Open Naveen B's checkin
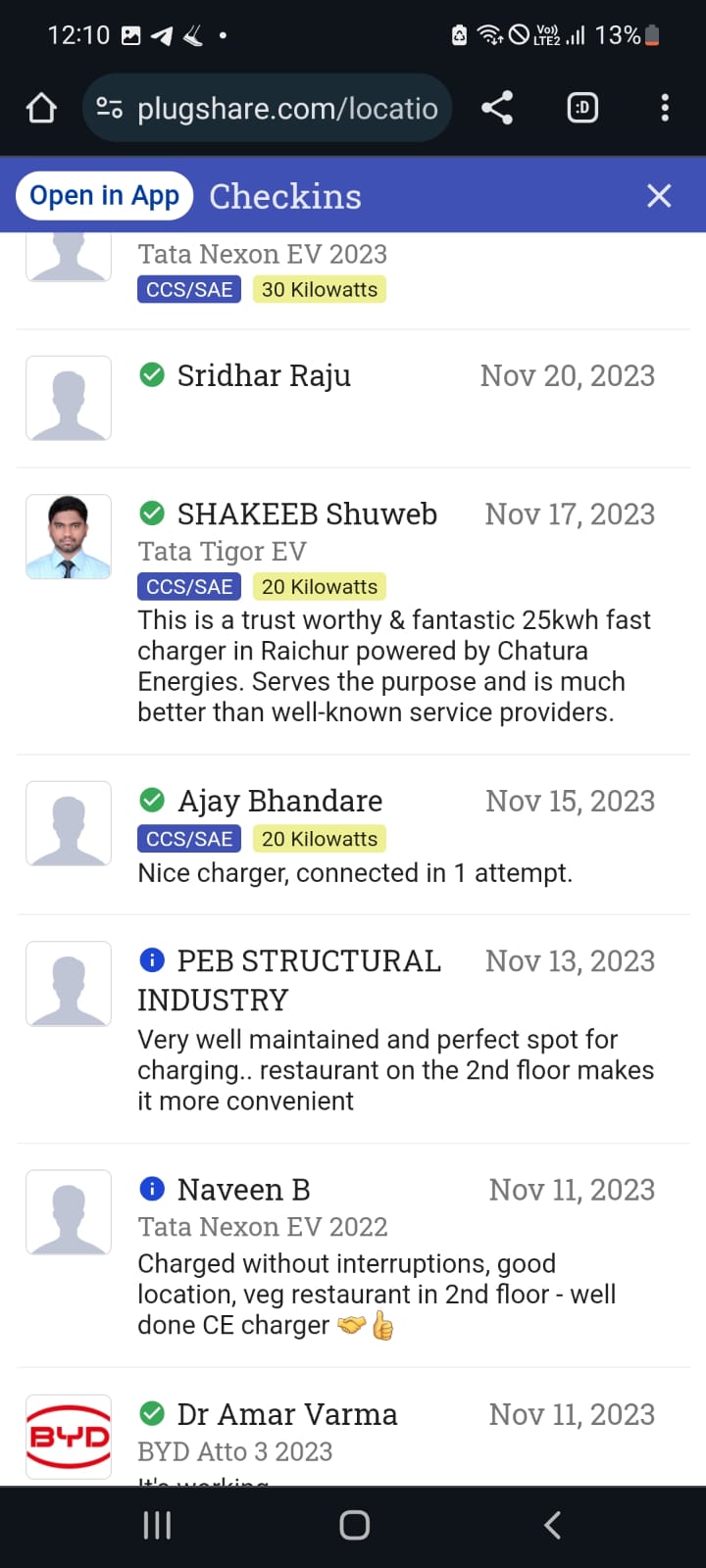 pyautogui.click(x=353, y=1255)
